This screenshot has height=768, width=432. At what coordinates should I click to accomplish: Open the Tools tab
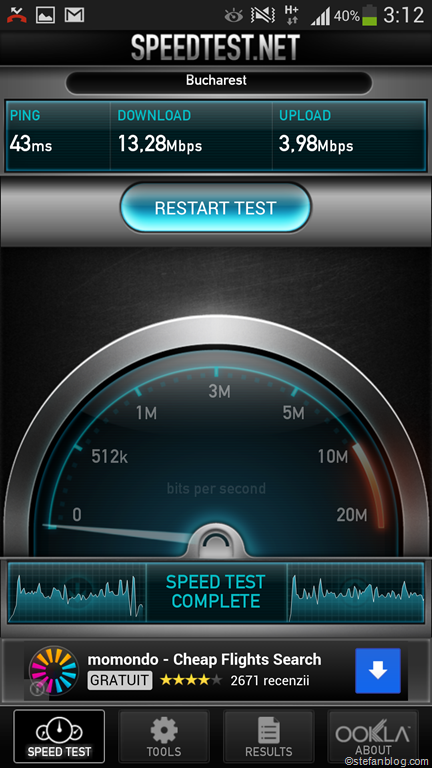[x=164, y=737]
